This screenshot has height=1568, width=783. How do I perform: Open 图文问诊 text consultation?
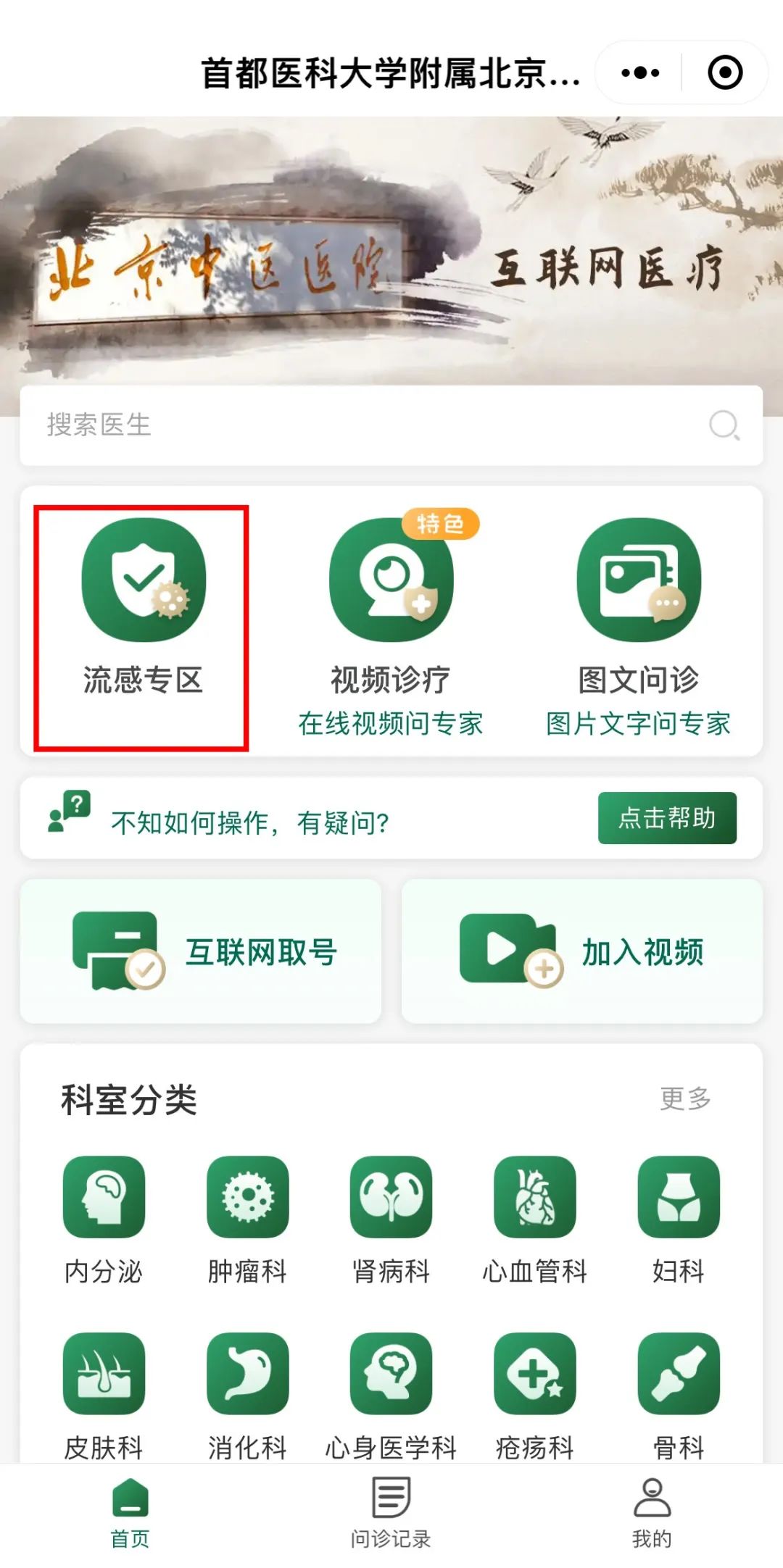tap(638, 609)
